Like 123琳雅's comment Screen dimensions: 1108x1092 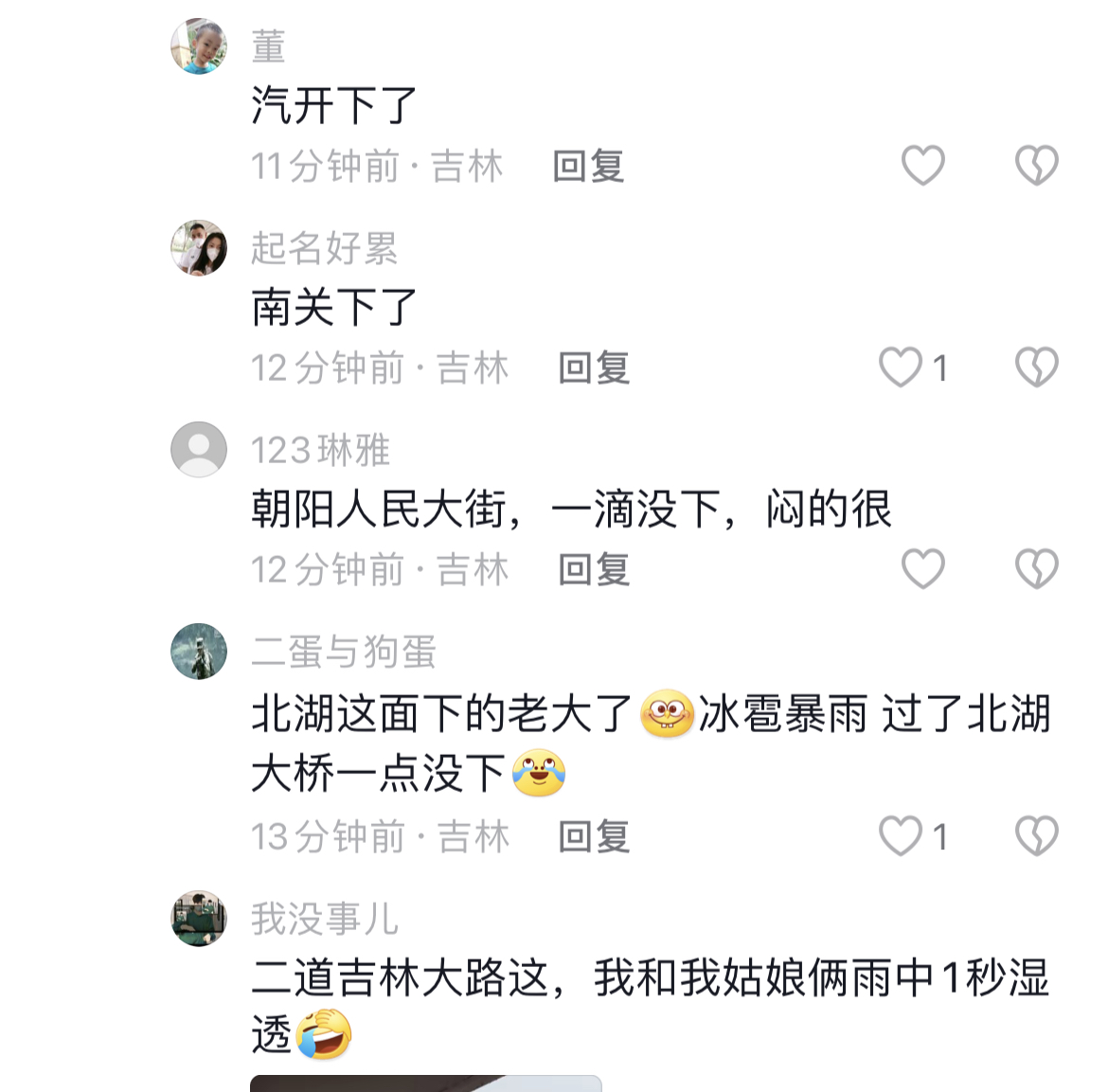(x=922, y=569)
